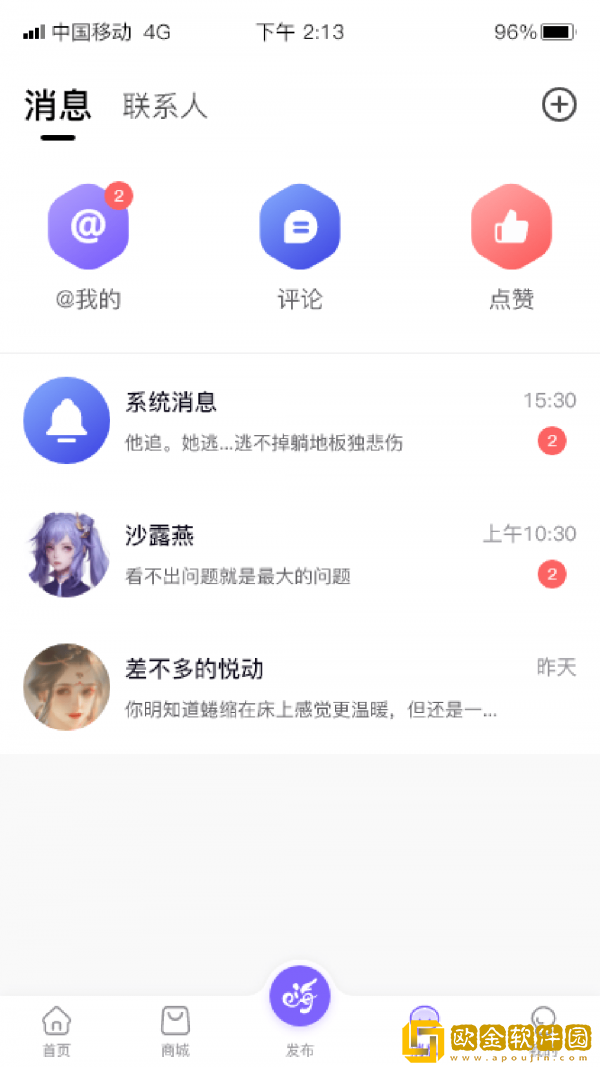Screen dimensions: 600x1067
Task: Switch to the 联系人 tab
Action: tap(165, 106)
